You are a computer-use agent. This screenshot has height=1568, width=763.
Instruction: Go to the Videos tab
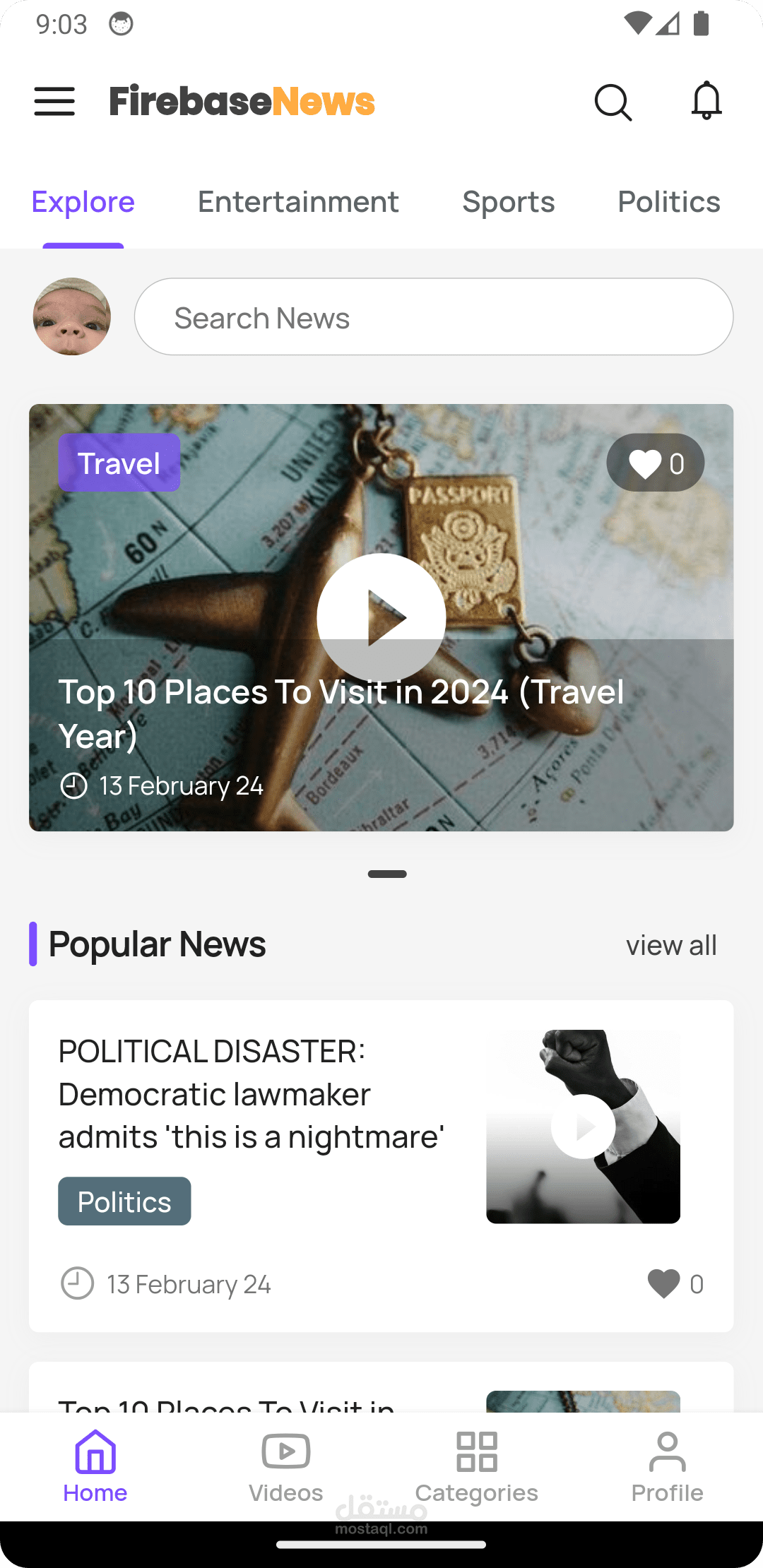point(286,1466)
